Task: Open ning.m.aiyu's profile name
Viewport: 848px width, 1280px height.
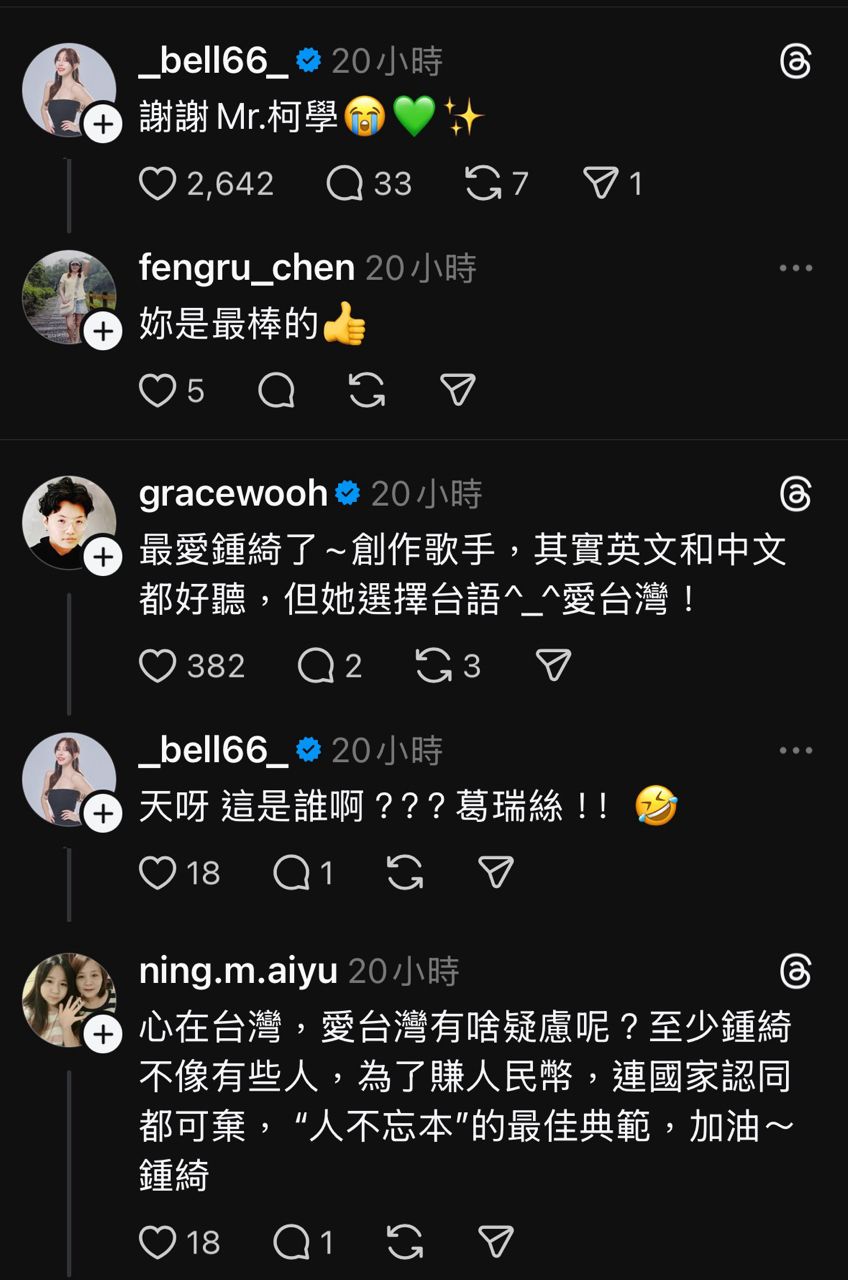Action: [x=238, y=971]
